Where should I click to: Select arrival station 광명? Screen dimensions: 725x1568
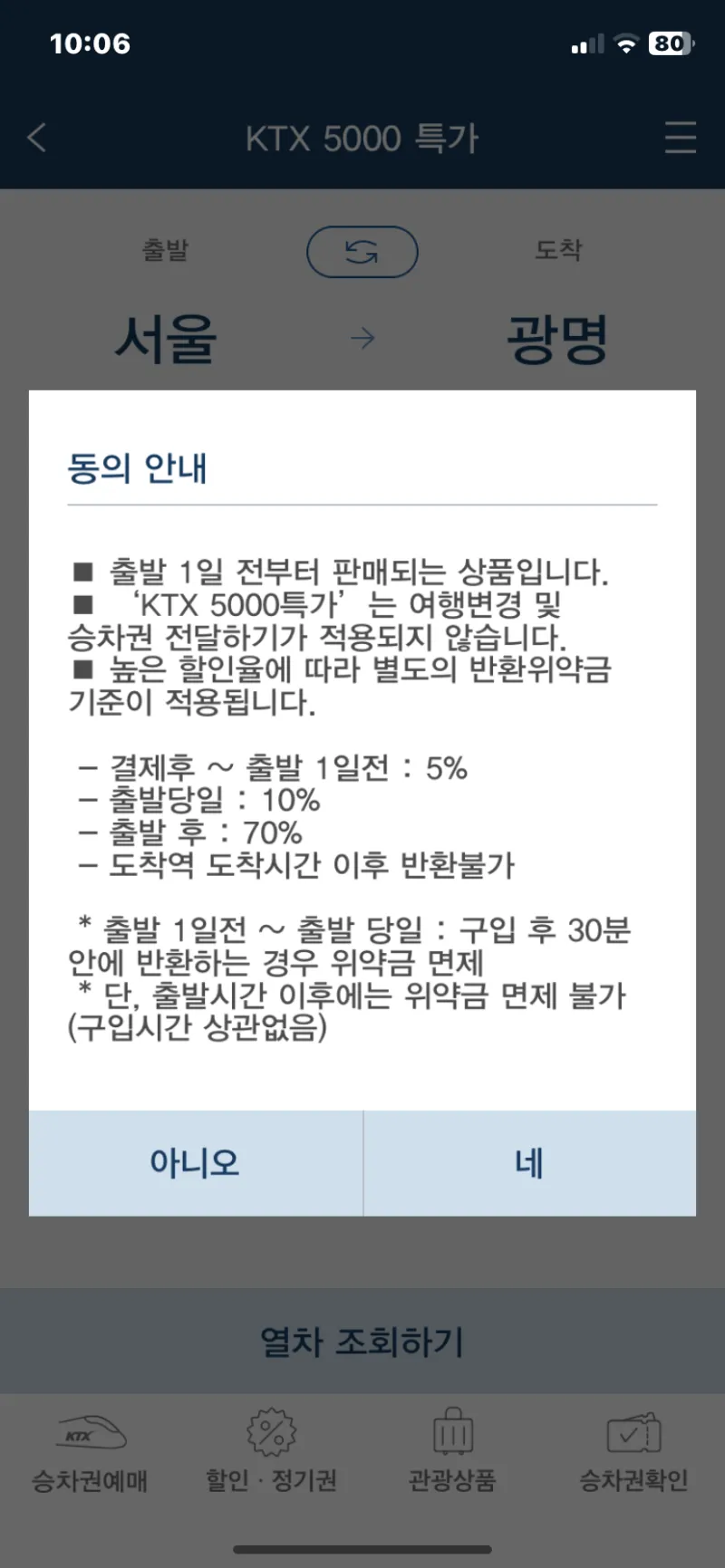pos(557,341)
